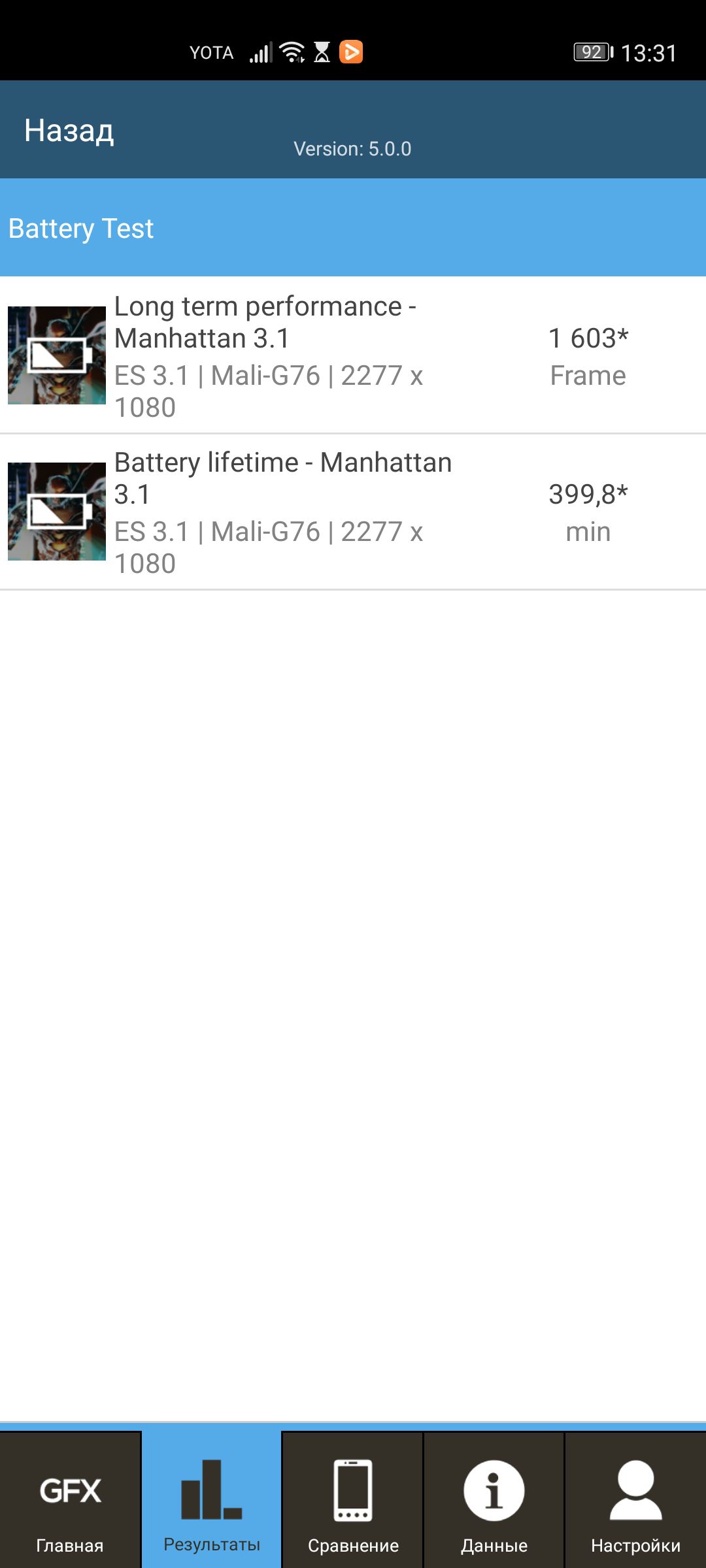Switch to the Данные tab
Viewport: 706px width, 1568px height.
tap(494, 1501)
